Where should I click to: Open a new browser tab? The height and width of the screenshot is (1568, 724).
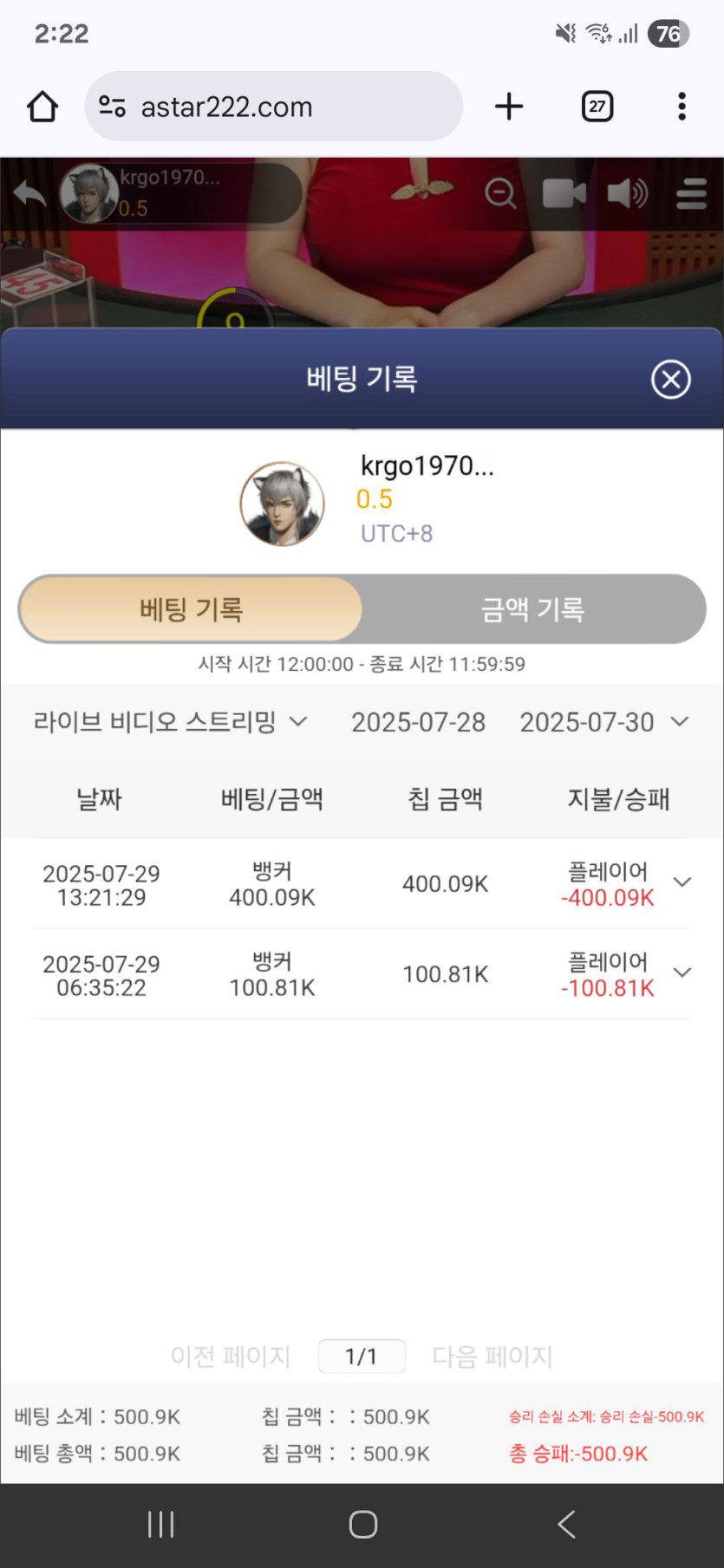[509, 107]
